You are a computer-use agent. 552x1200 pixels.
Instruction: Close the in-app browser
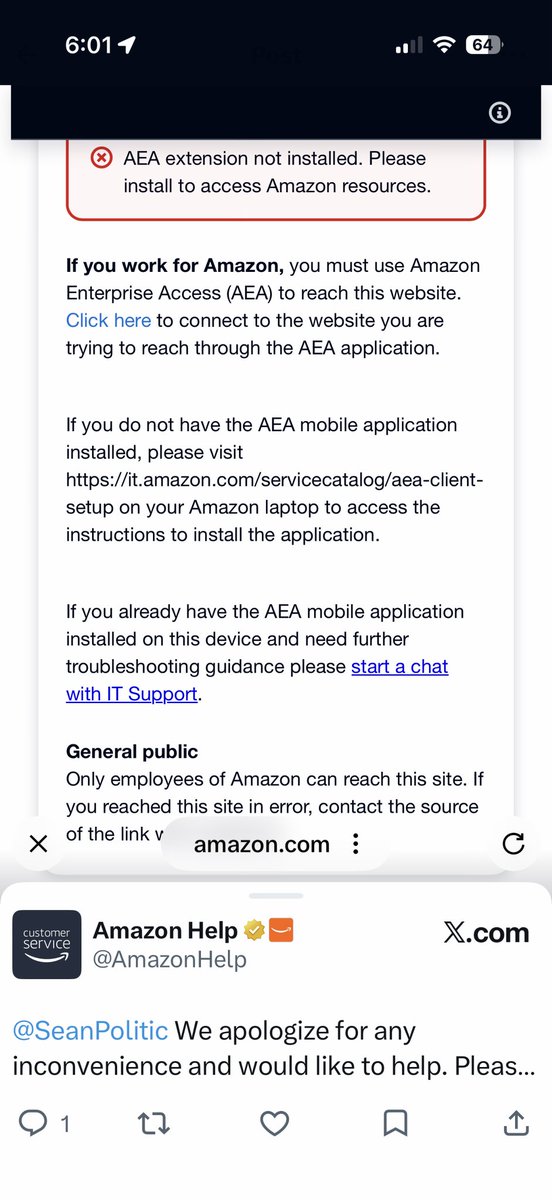(x=38, y=844)
